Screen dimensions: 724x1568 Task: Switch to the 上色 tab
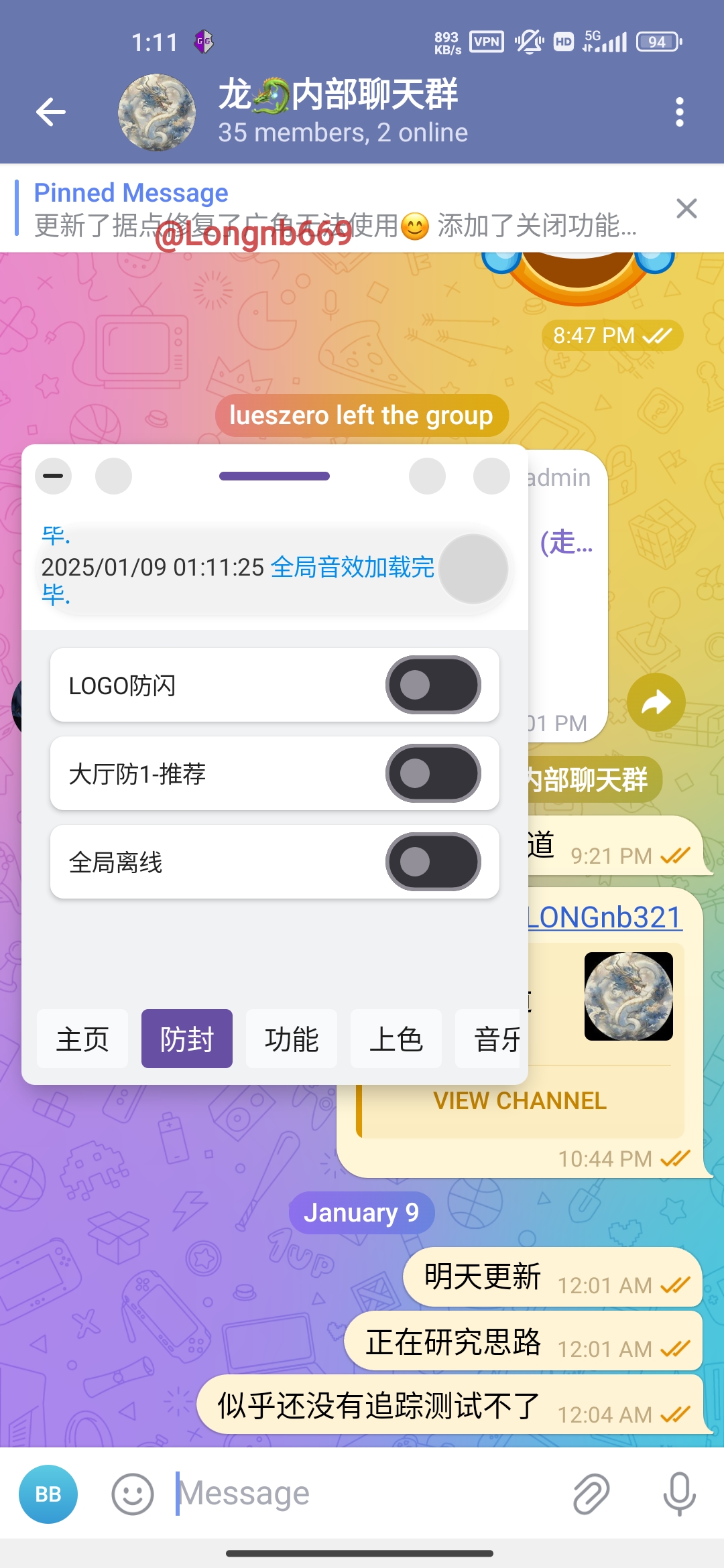click(396, 1039)
